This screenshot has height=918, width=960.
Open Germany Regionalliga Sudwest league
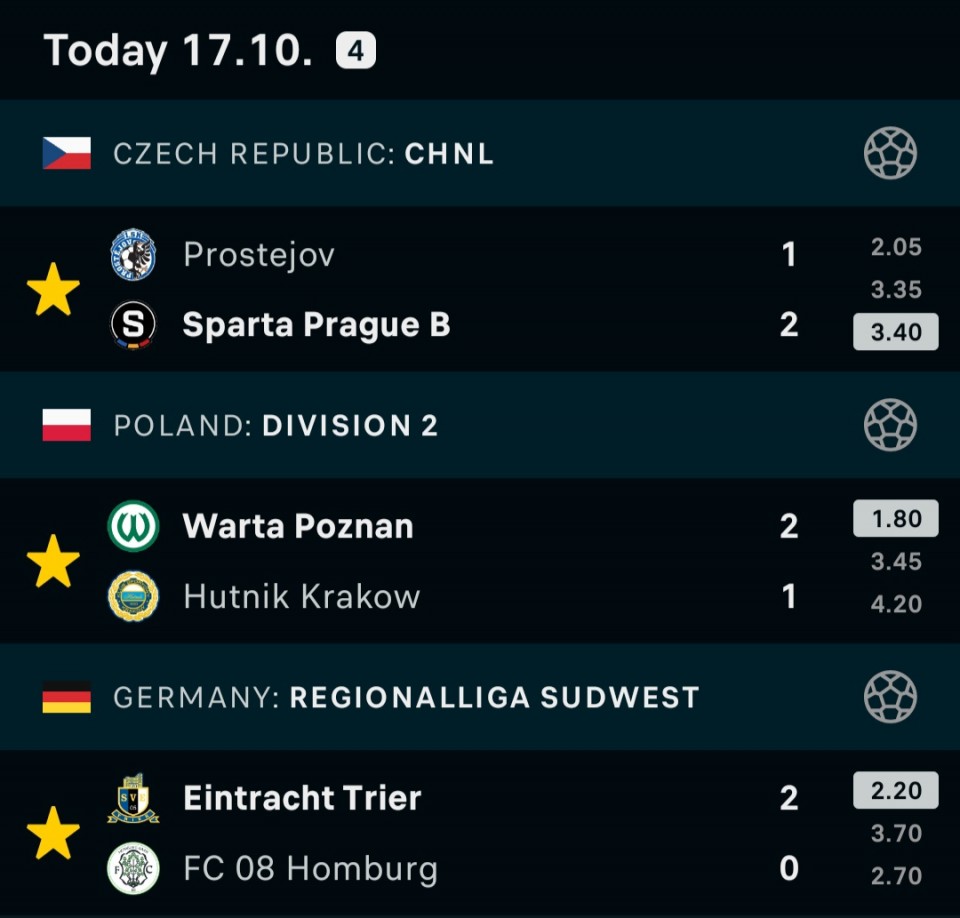[406, 697]
